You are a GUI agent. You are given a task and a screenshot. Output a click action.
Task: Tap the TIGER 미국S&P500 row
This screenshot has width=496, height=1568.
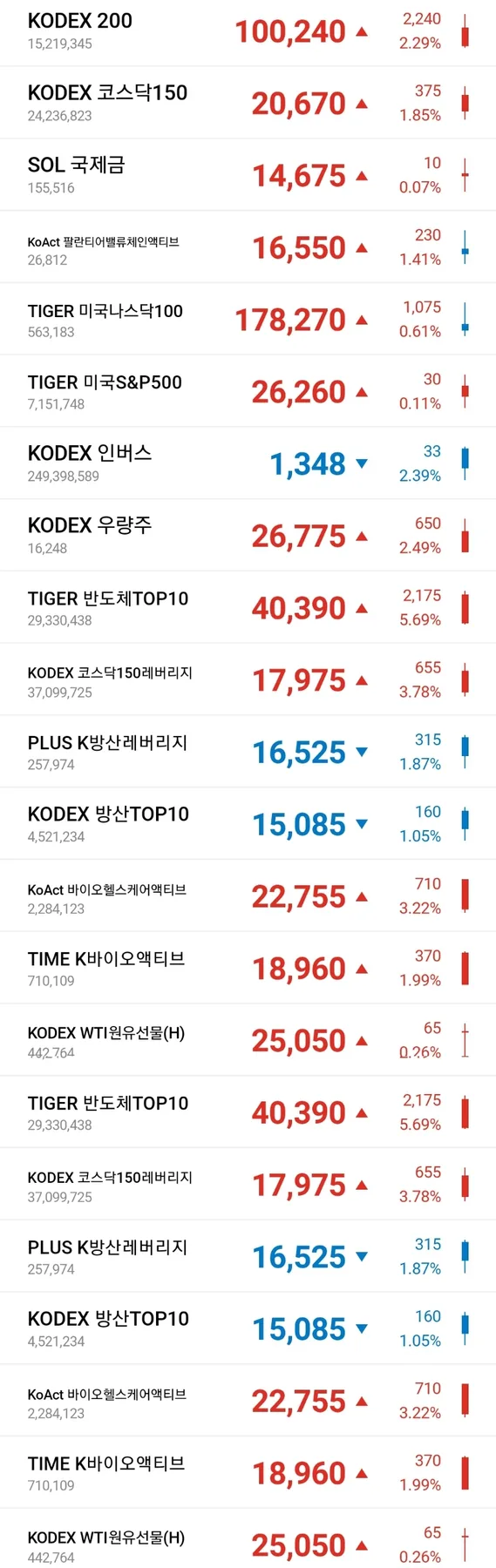tap(248, 391)
